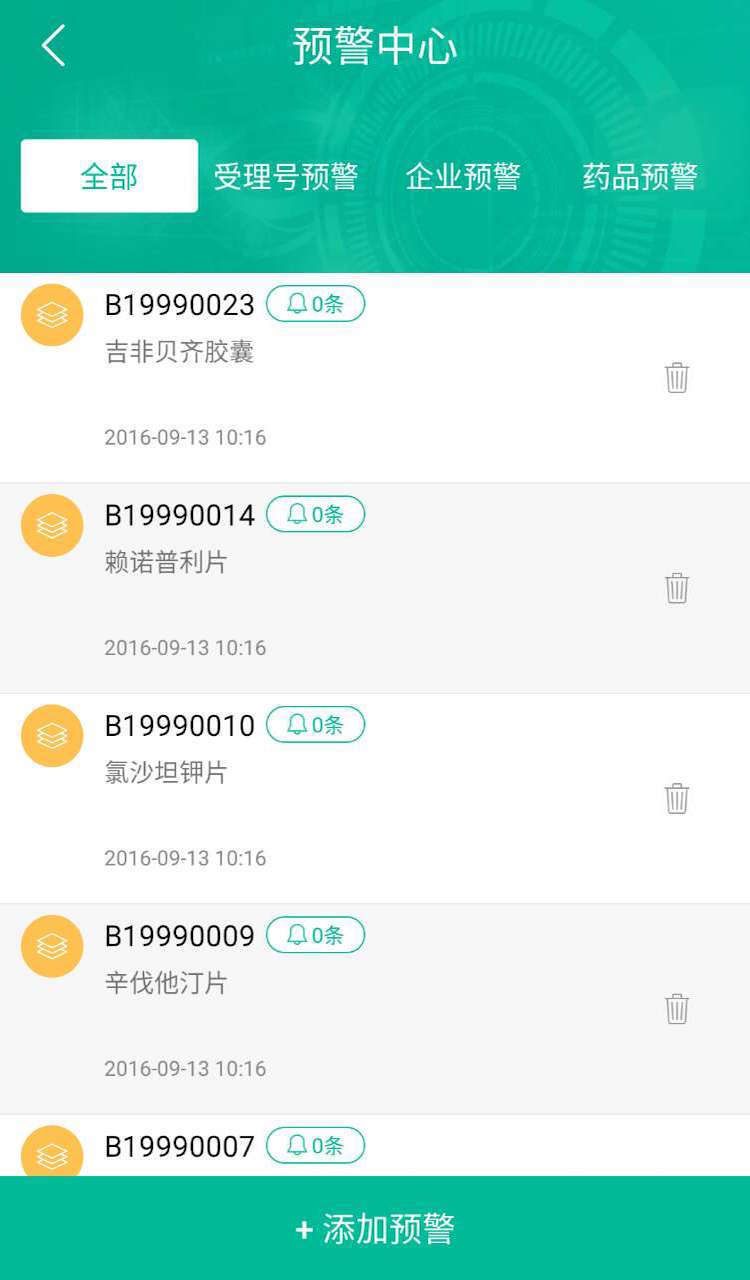Image resolution: width=750 pixels, height=1280 pixels.
Task: Tap the 添加预警 button
Action: click(375, 1229)
